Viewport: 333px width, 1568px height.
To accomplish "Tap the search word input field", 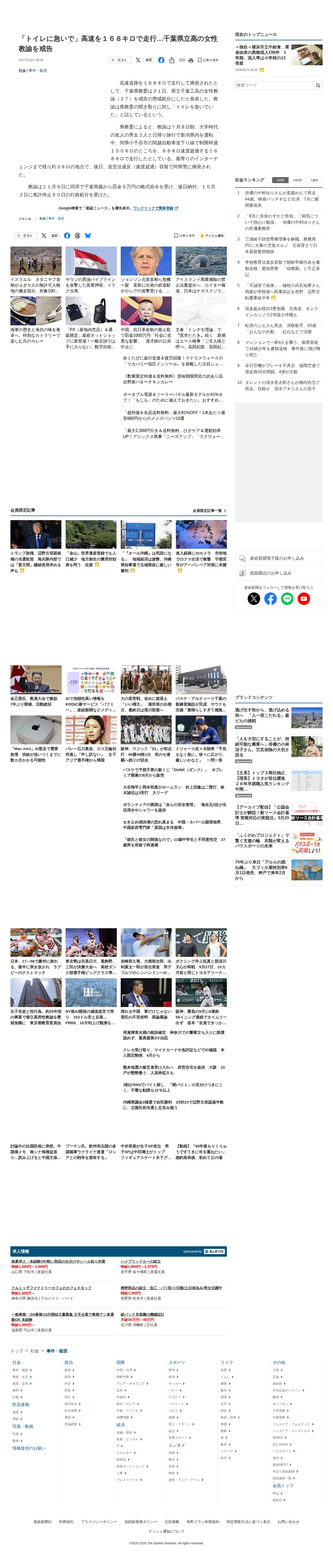I will pyautogui.click(x=274, y=85).
